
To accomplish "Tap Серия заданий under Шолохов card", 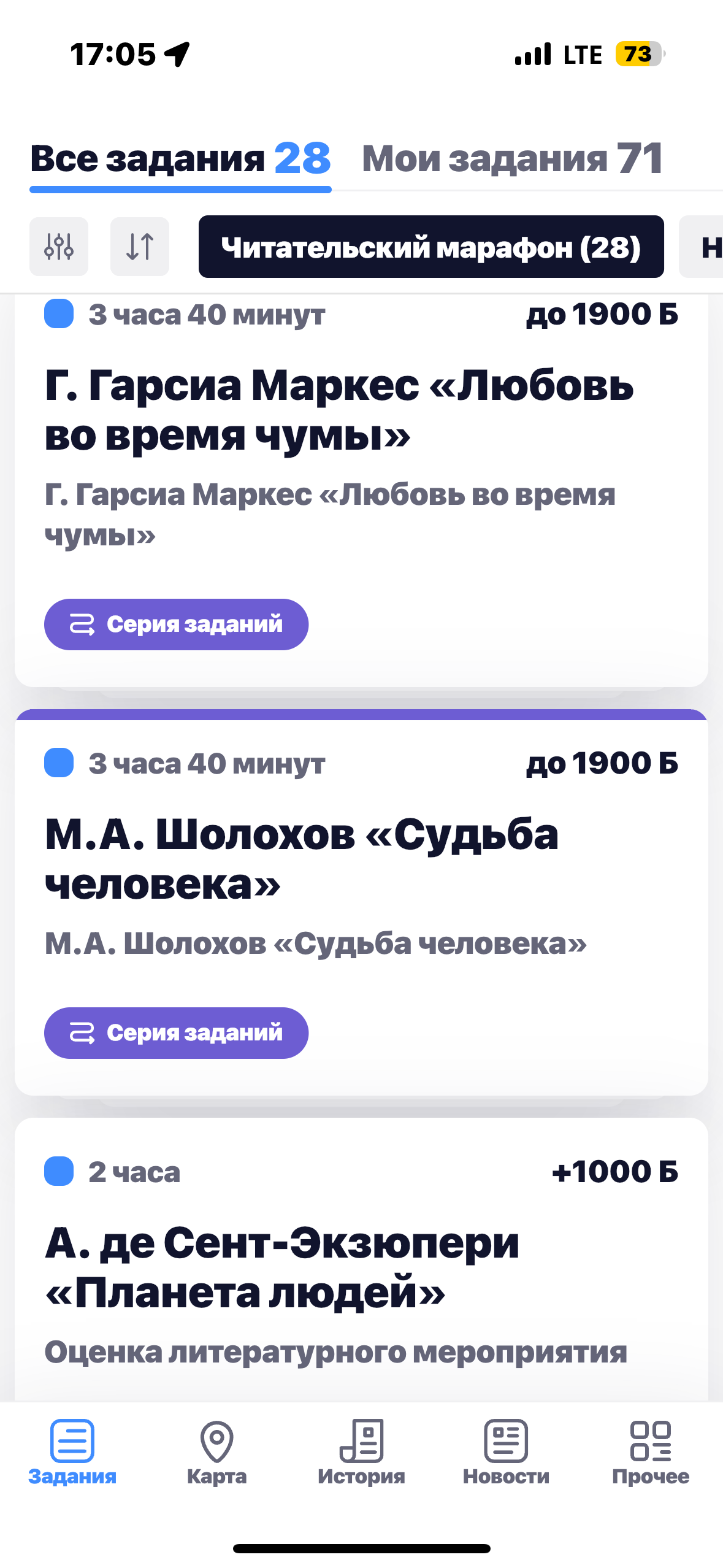I will point(176,1033).
